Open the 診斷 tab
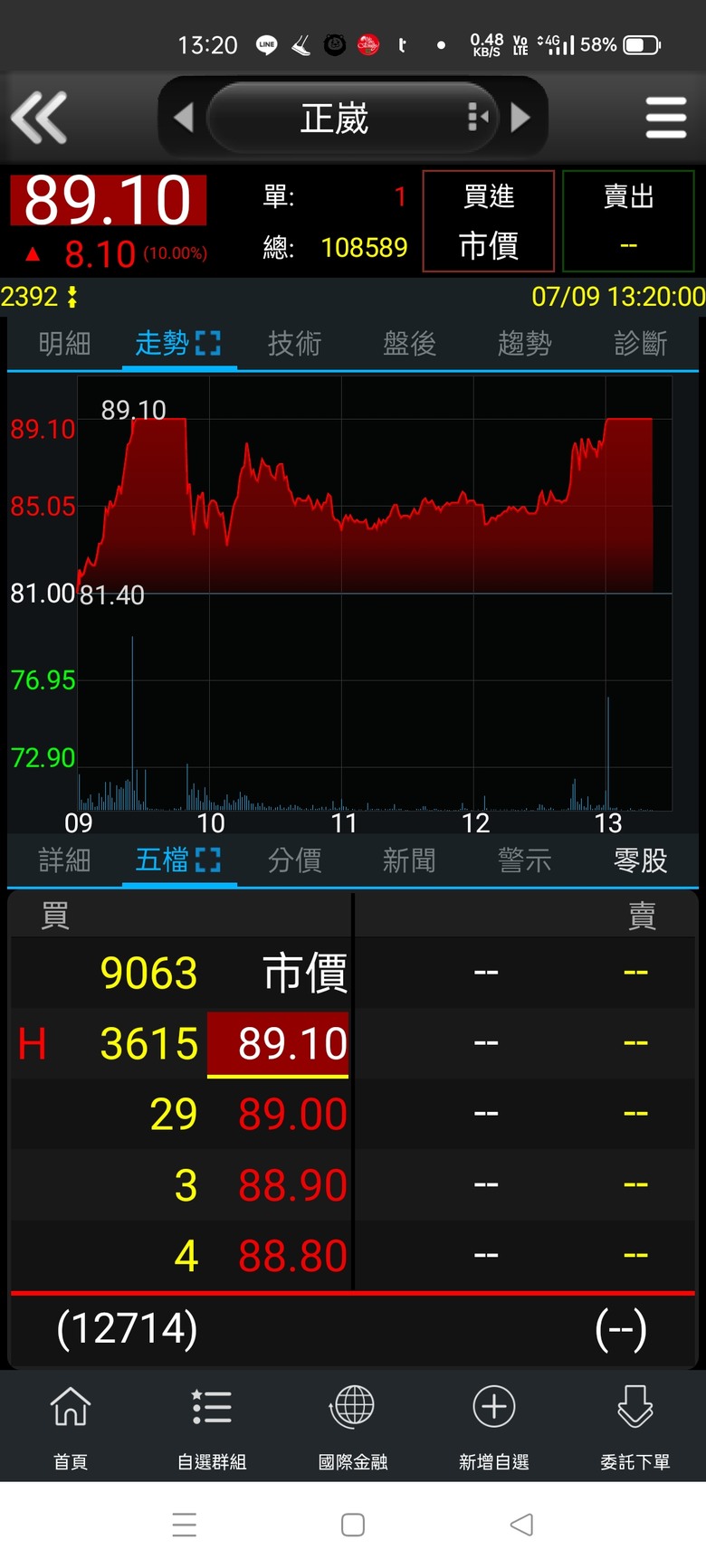The width and height of the screenshot is (706, 1568). click(x=640, y=344)
